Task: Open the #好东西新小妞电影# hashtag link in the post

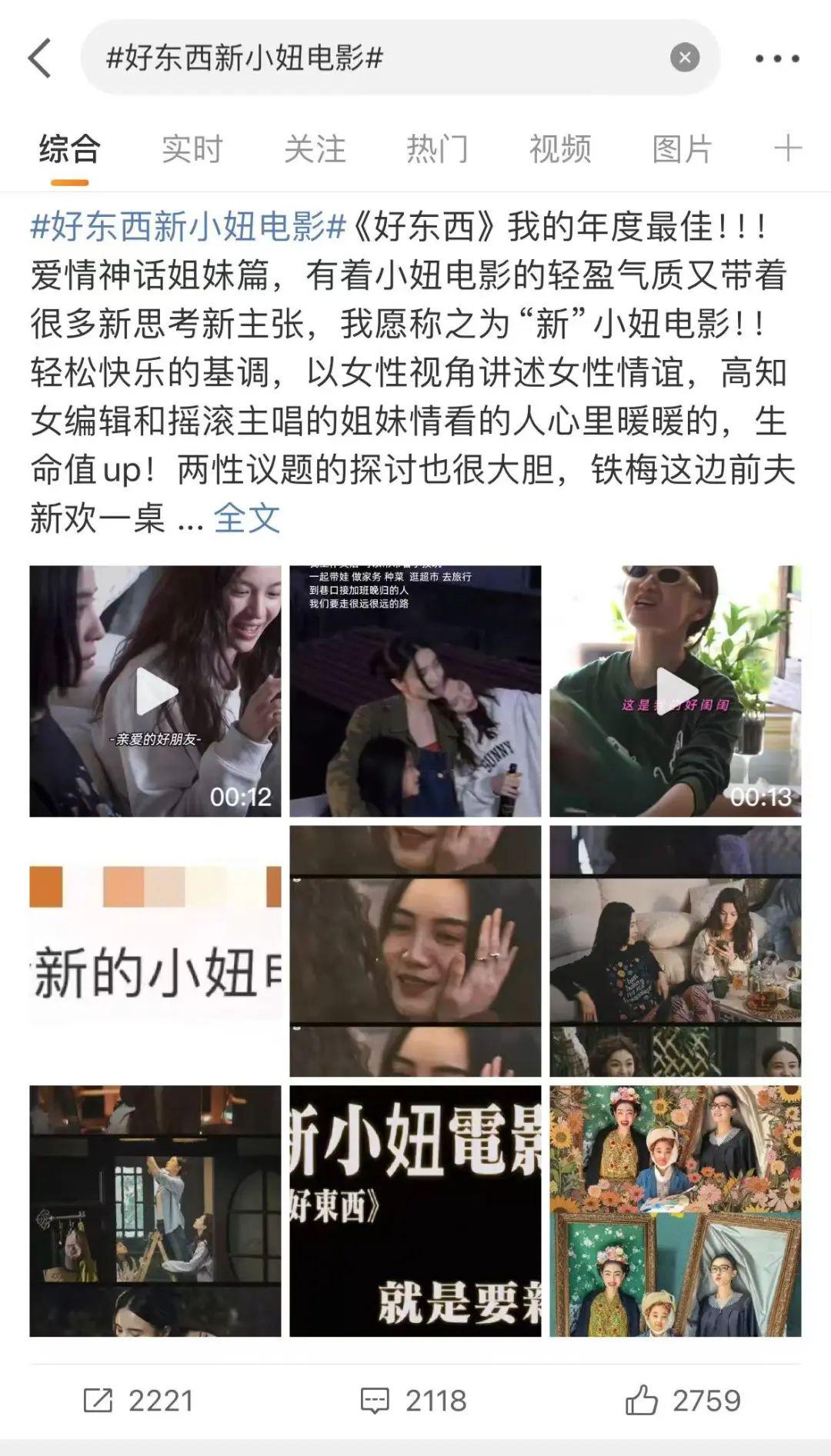Action: [x=188, y=227]
